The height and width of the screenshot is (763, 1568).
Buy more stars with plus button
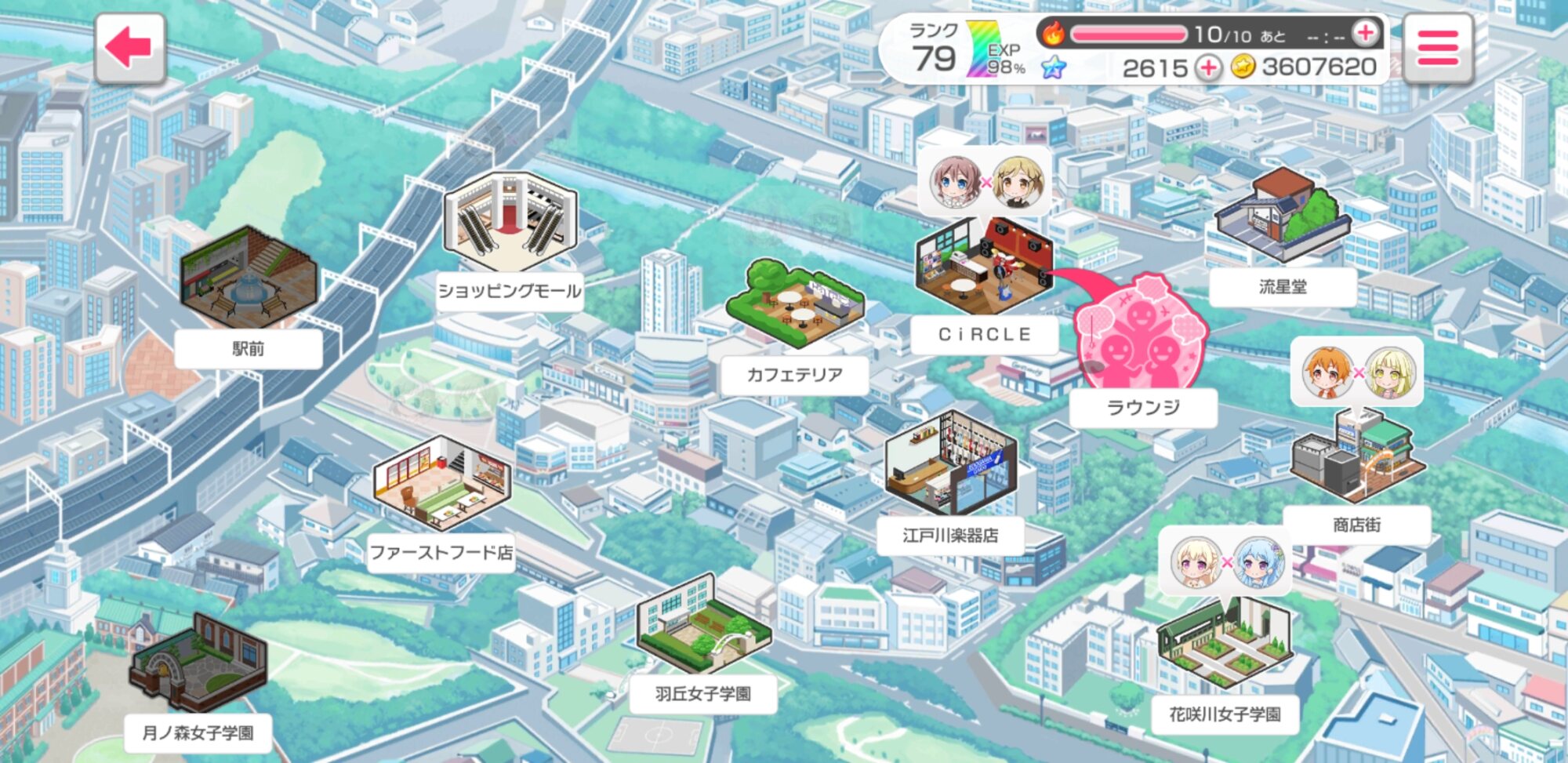coord(1208,67)
